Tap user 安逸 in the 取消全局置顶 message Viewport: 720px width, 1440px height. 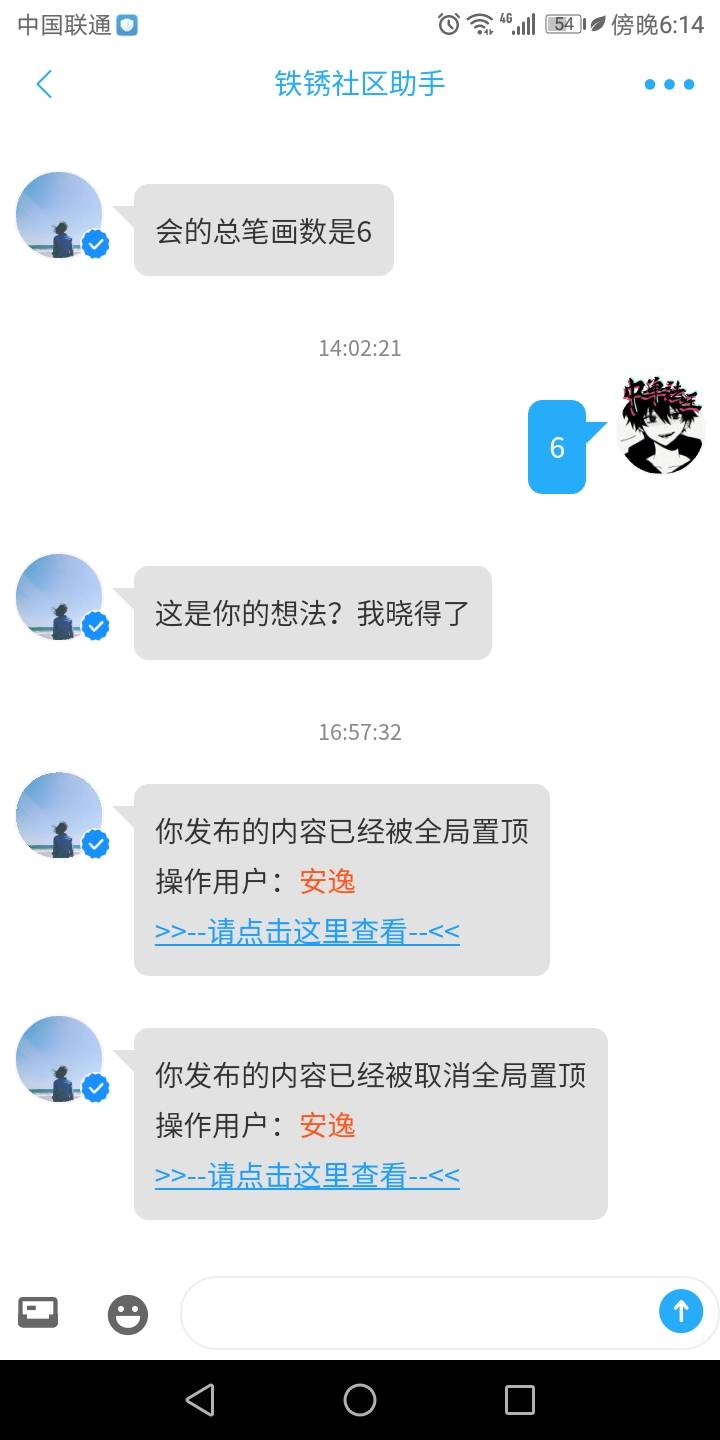coord(327,1126)
